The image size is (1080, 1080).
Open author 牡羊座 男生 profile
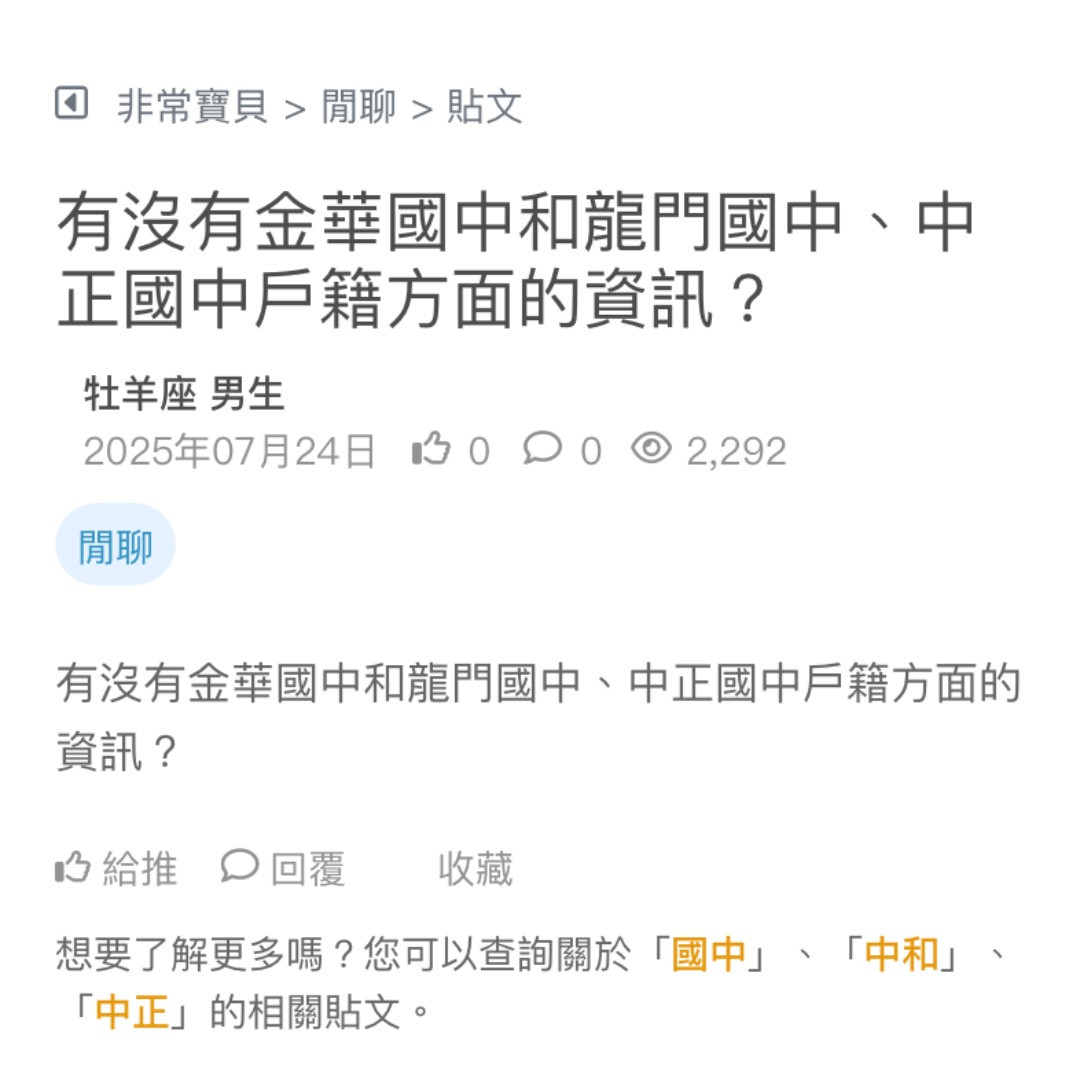(184, 394)
